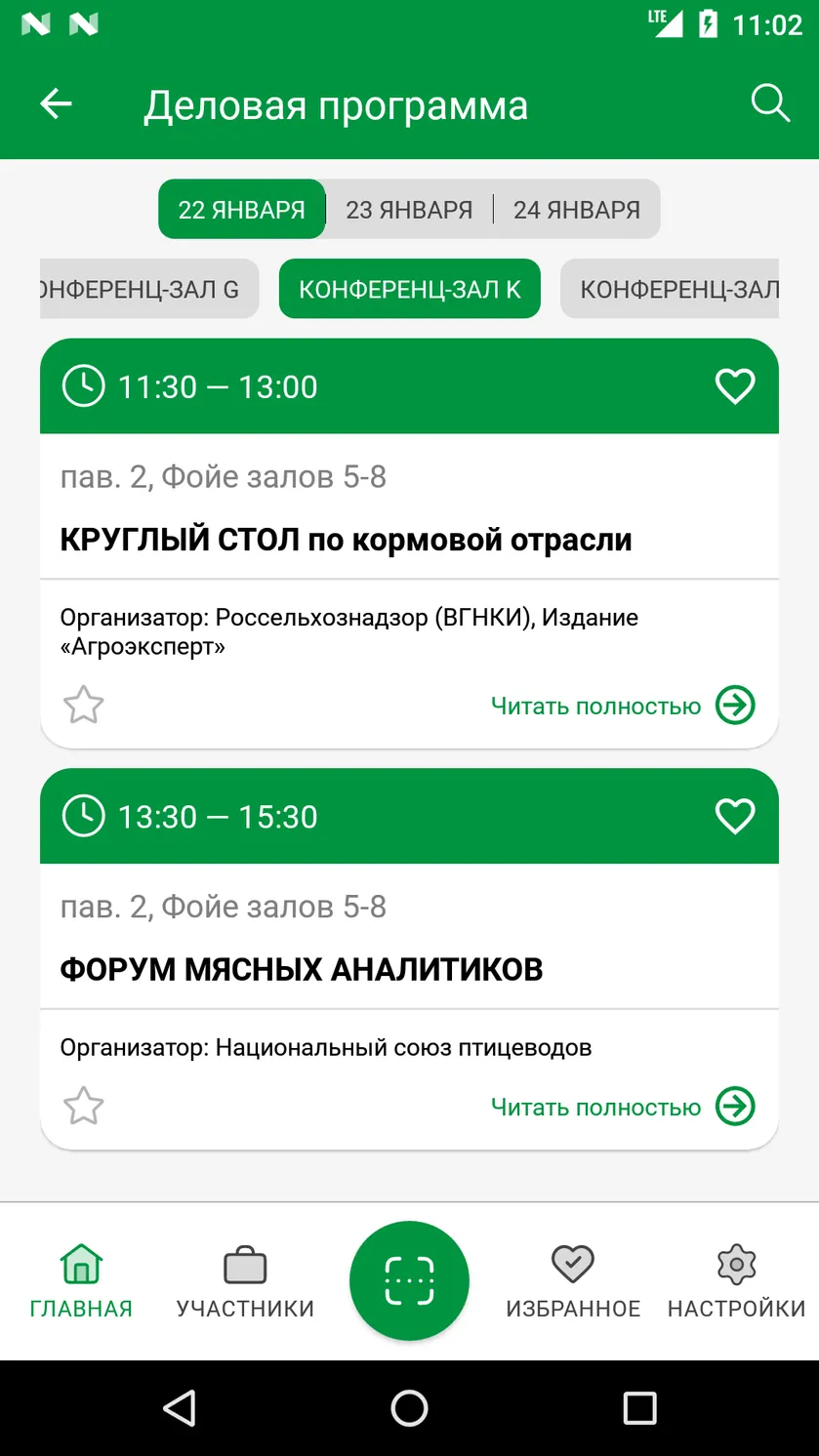
Task: Choose the КОНФЕРЕНЦ-ЗАЛ G chip
Action: [149, 289]
